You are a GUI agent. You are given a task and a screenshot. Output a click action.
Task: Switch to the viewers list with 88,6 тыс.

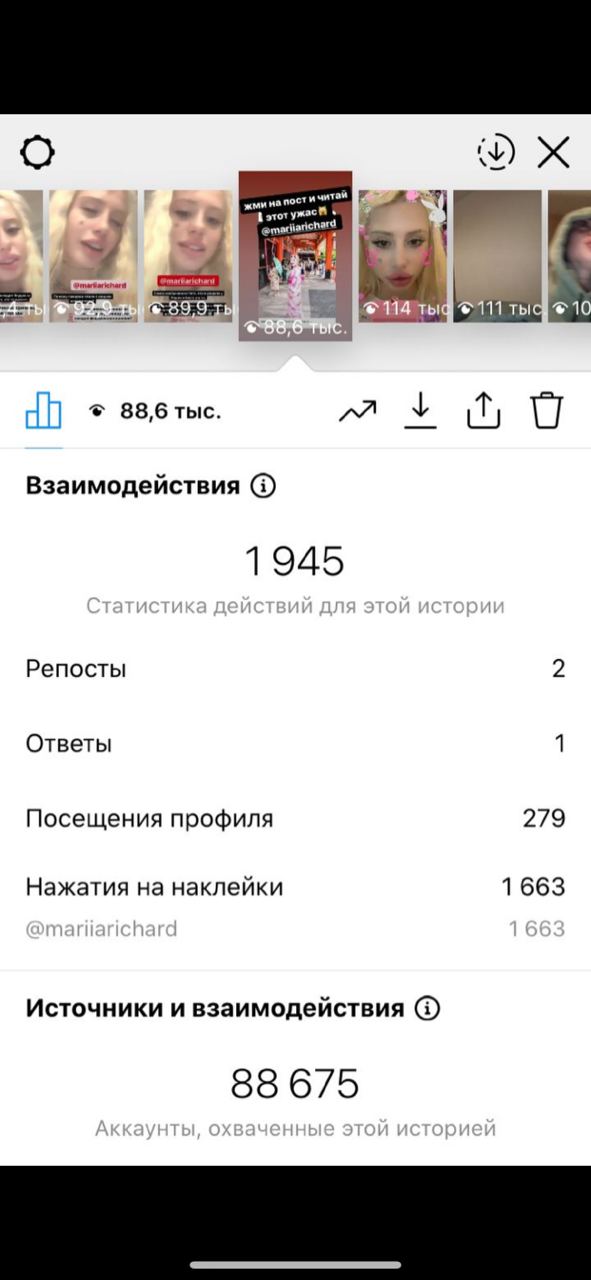click(155, 411)
